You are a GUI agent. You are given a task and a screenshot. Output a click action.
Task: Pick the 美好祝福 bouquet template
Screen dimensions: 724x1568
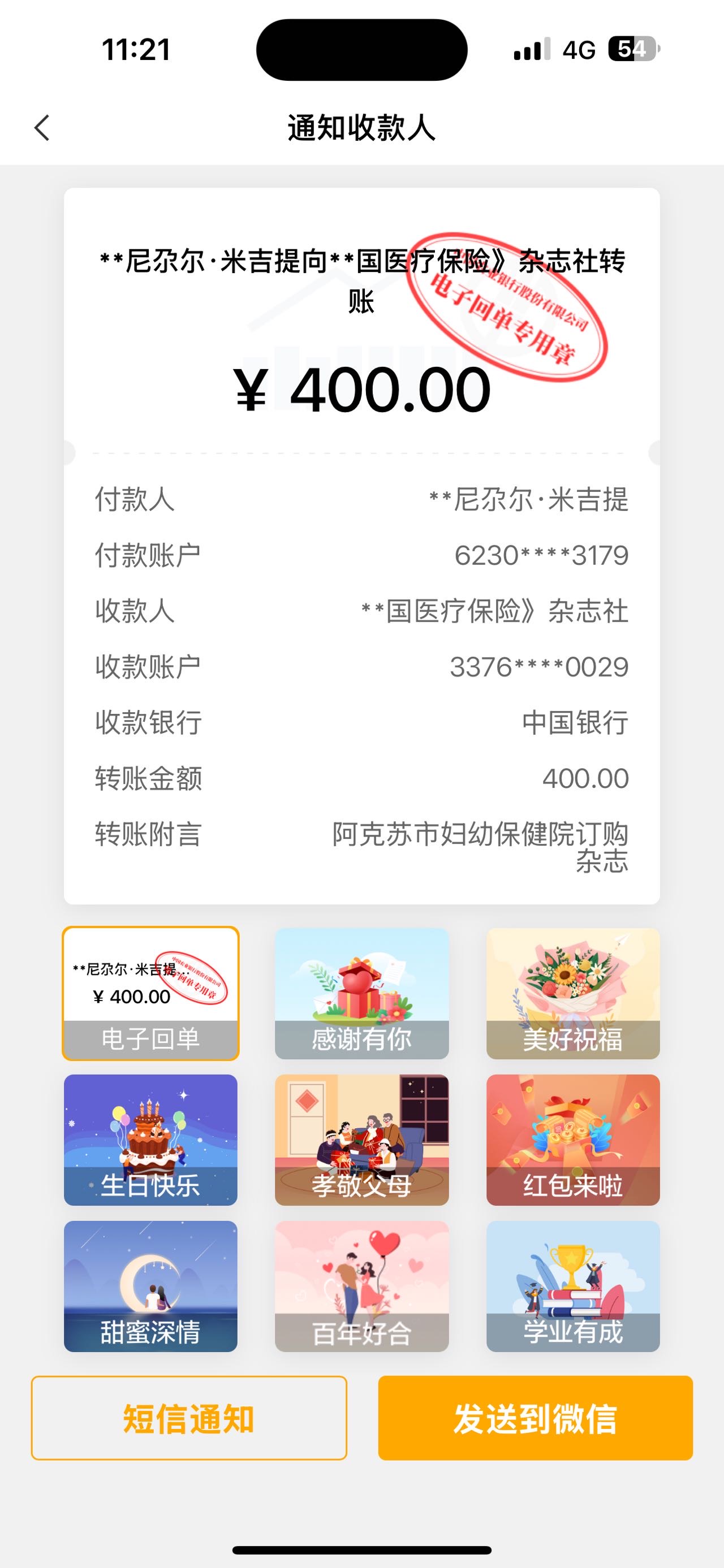point(572,993)
